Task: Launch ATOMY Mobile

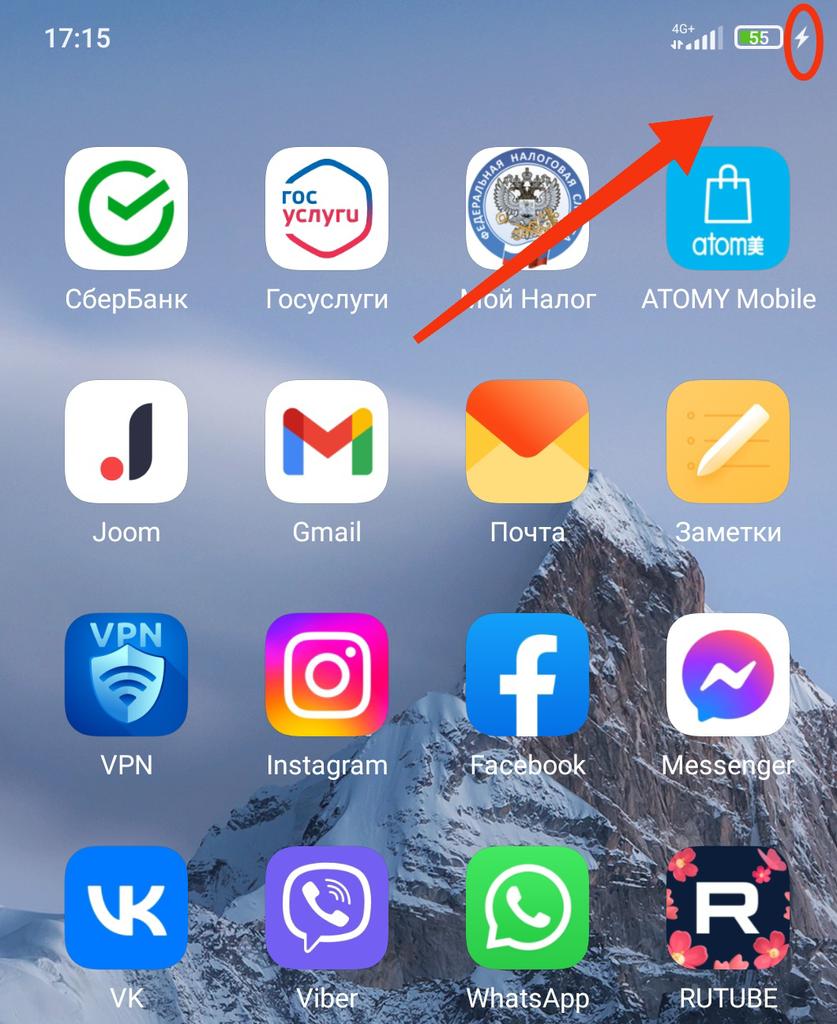Action: click(x=728, y=209)
